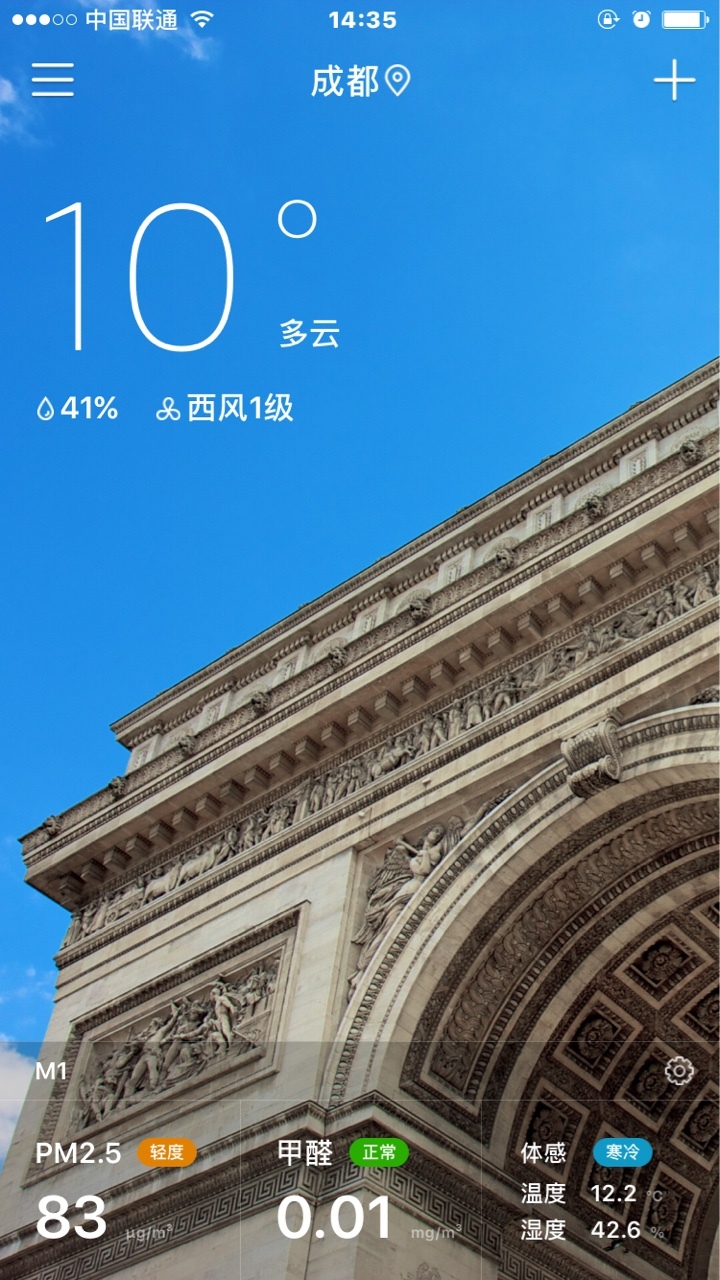Open the 甲醛 formaldehyde card
The image size is (720, 1280).
point(360,1190)
